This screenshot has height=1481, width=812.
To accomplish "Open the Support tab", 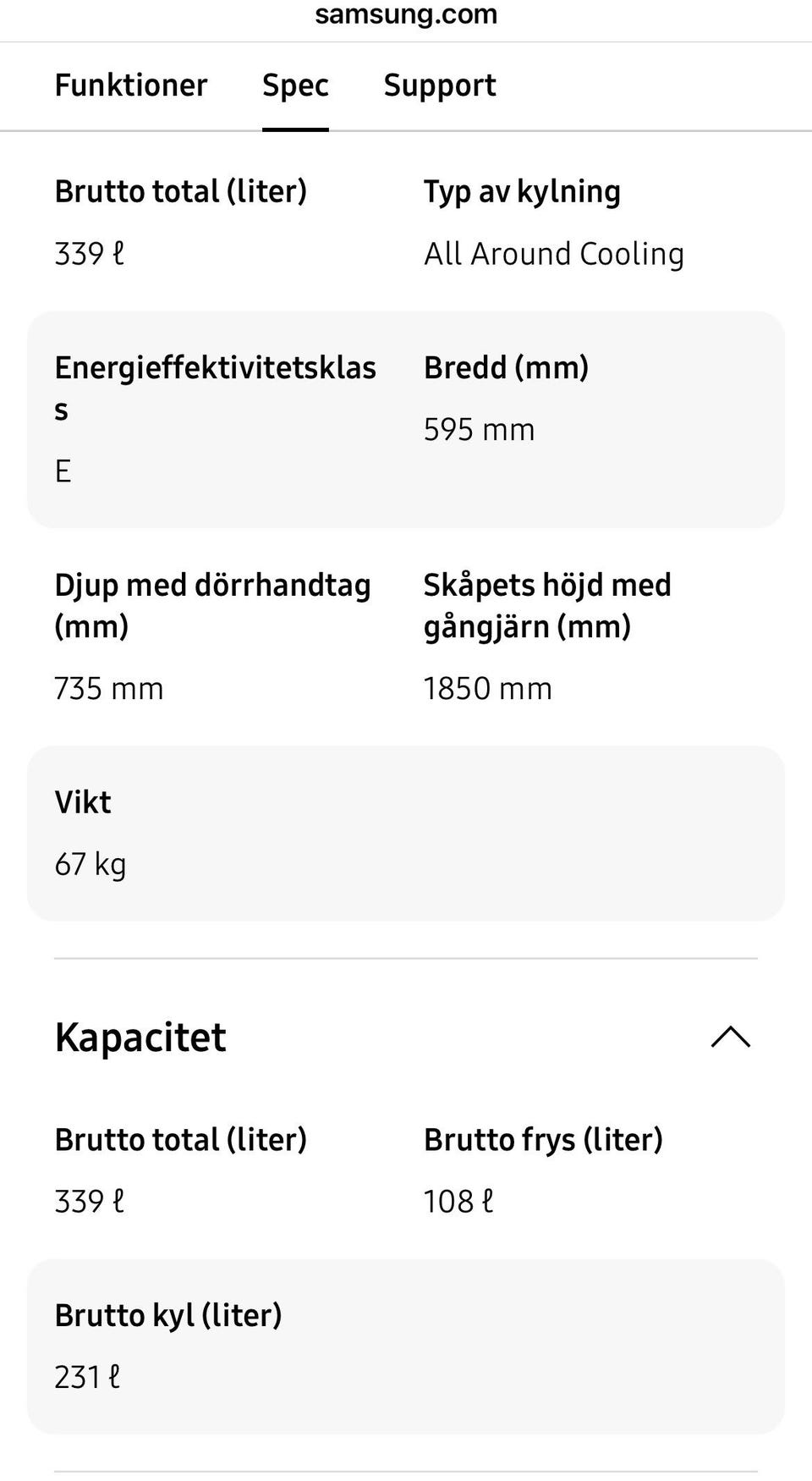I will [440, 85].
